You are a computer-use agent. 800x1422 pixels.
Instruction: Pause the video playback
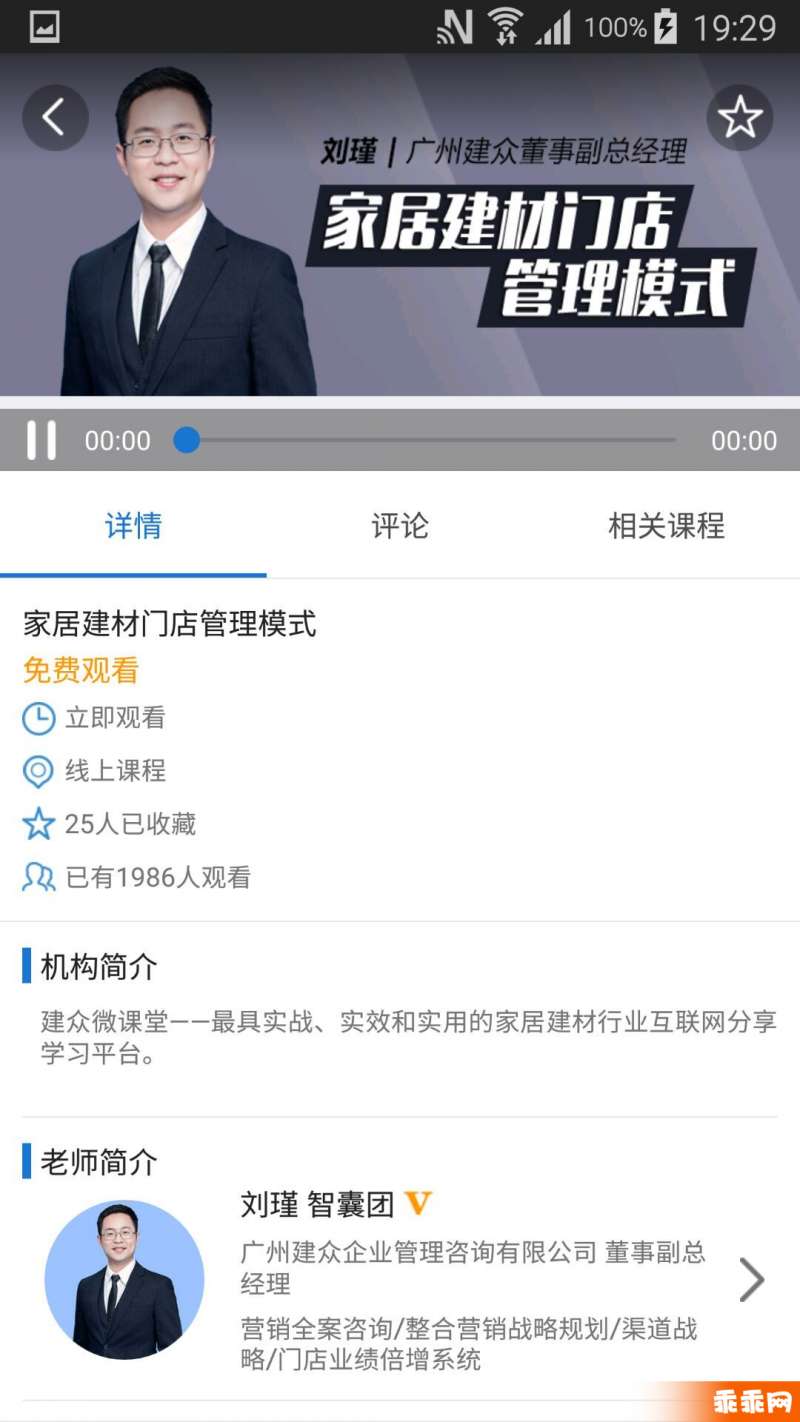tap(41, 440)
